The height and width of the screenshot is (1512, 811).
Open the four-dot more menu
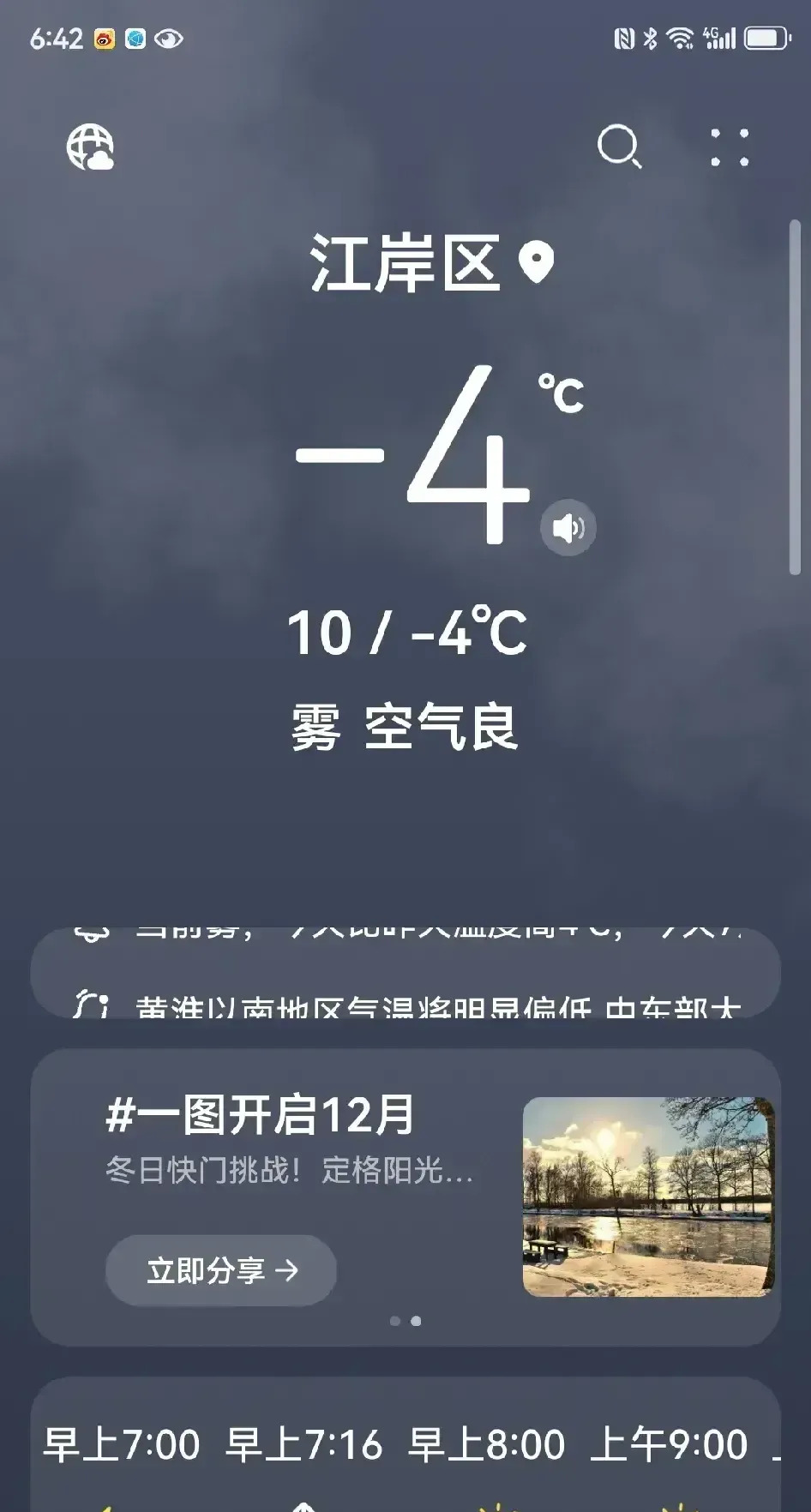click(x=730, y=147)
